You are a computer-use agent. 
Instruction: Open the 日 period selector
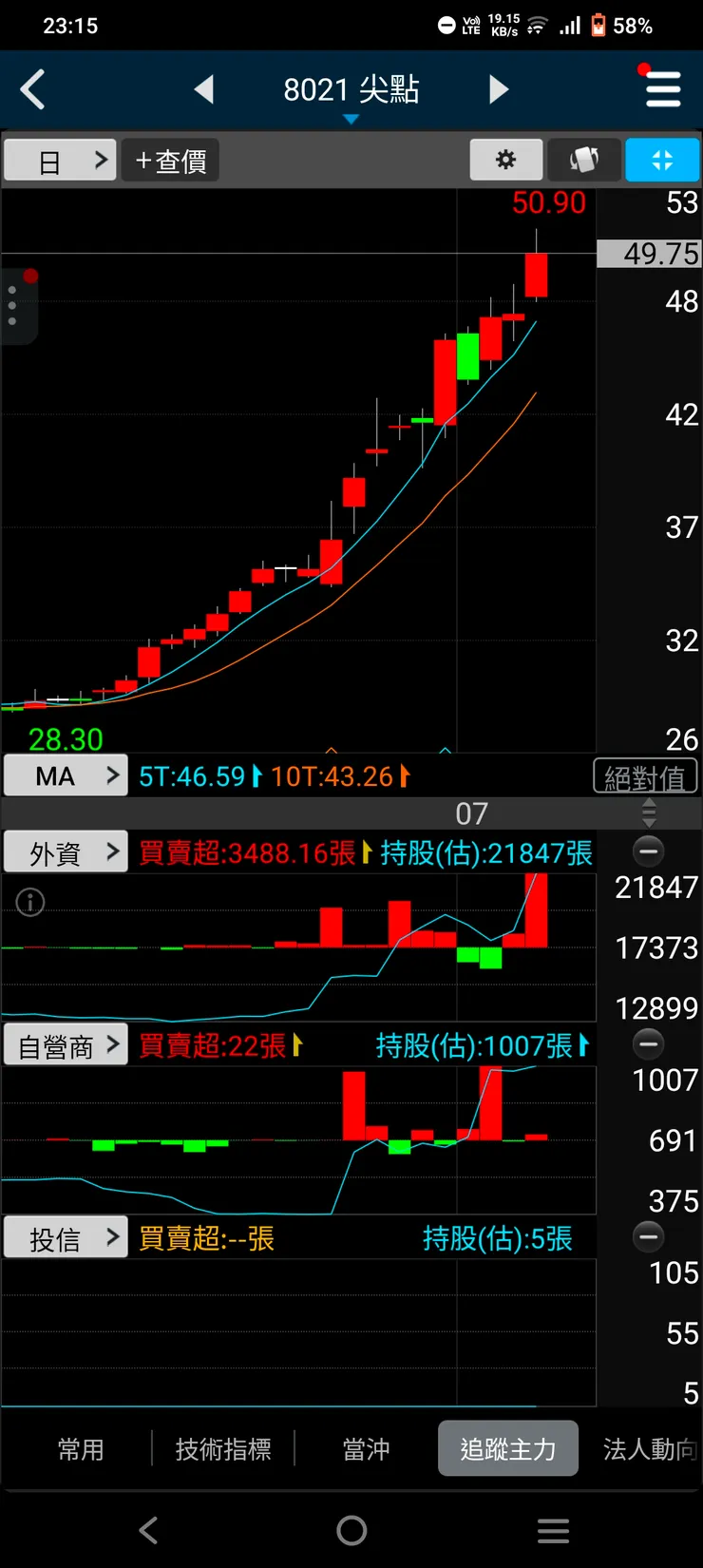tap(60, 161)
